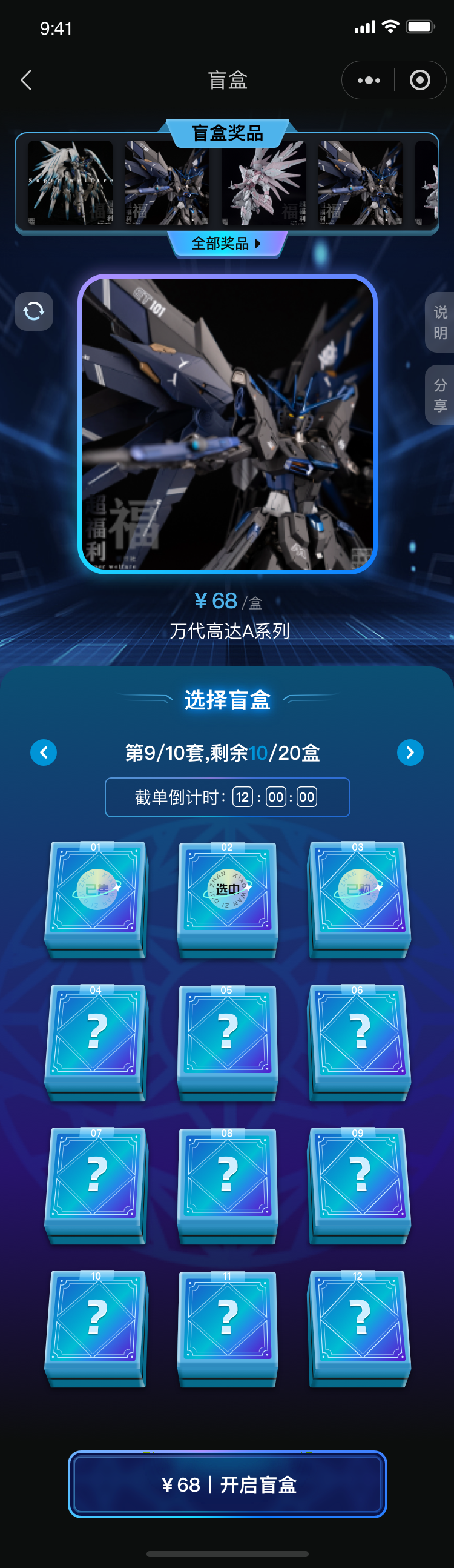The width and height of the screenshot is (454, 1568).
Task: Tap the 分享 side tab
Action: tap(439, 394)
